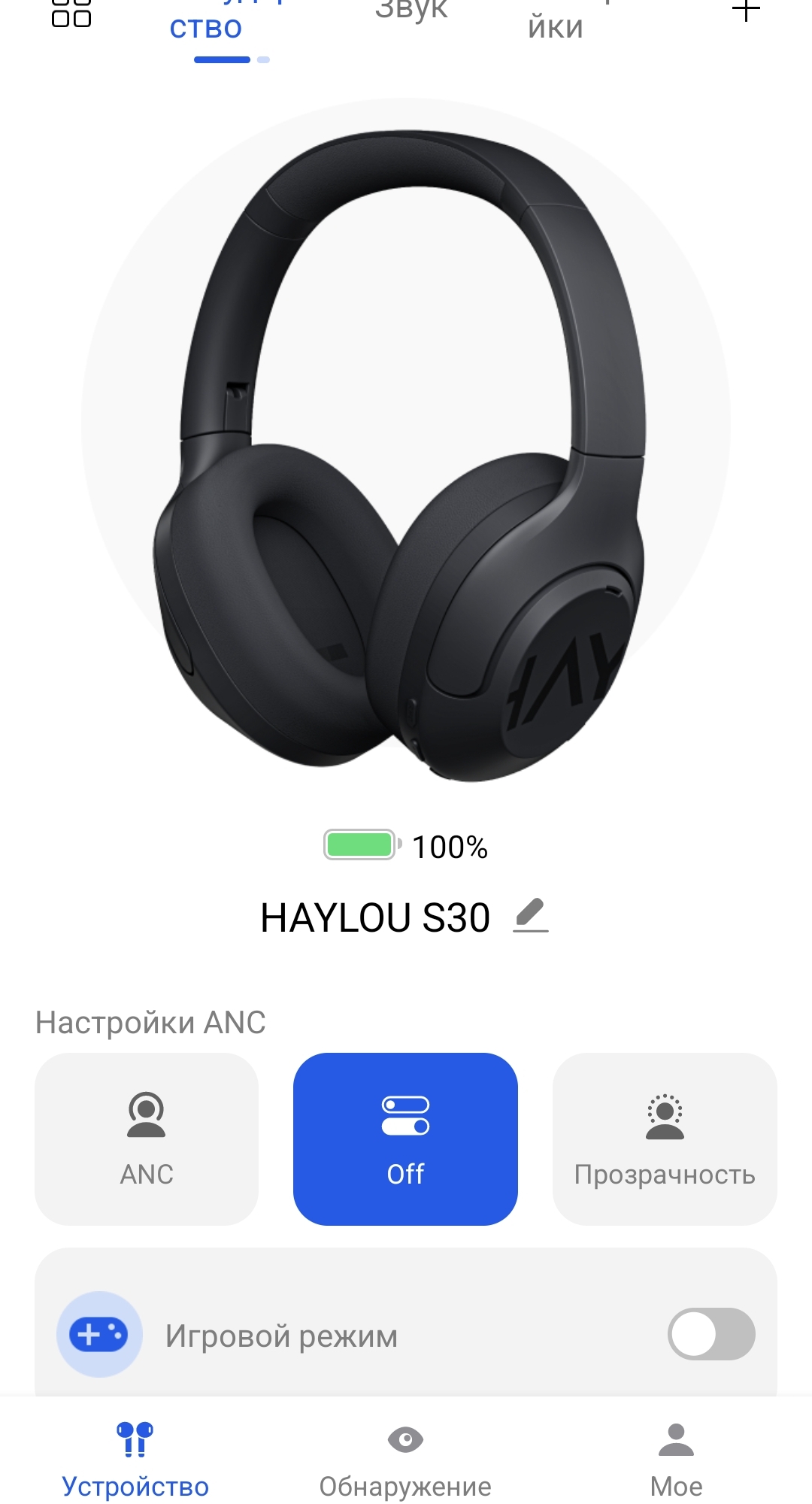
Task: Select the Off ANC mode
Action: (405, 1139)
